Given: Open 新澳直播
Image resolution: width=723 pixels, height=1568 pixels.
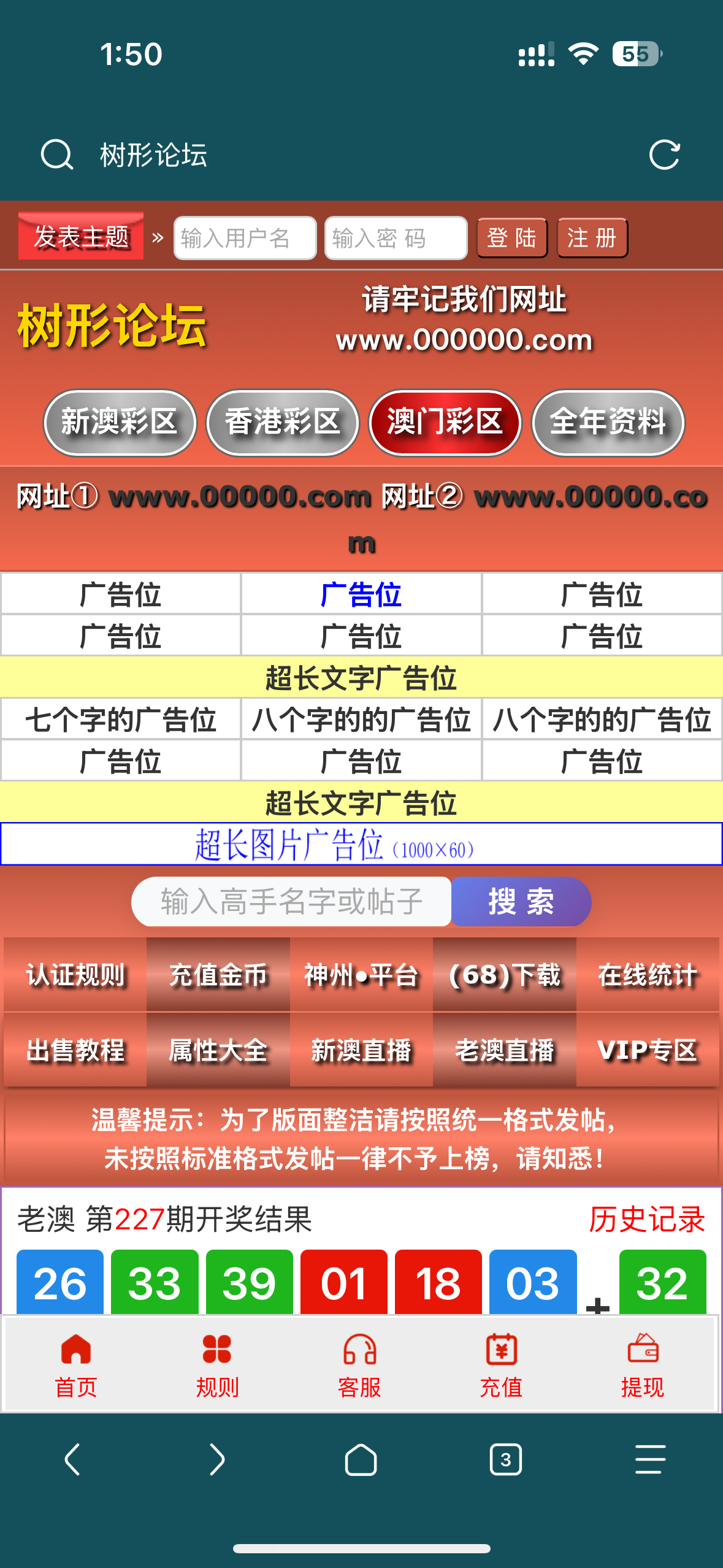Looking at the screenshot, I should click(361, 1050).
